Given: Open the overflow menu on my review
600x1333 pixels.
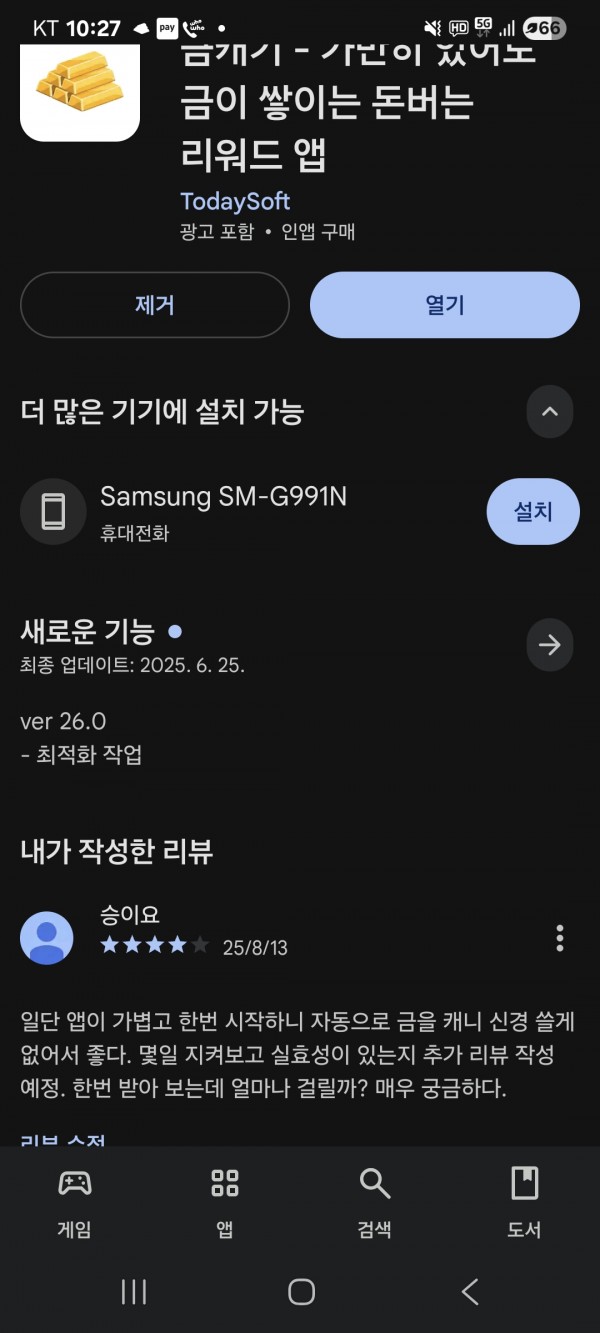Looking at the screenshot, I should [560, 938].
